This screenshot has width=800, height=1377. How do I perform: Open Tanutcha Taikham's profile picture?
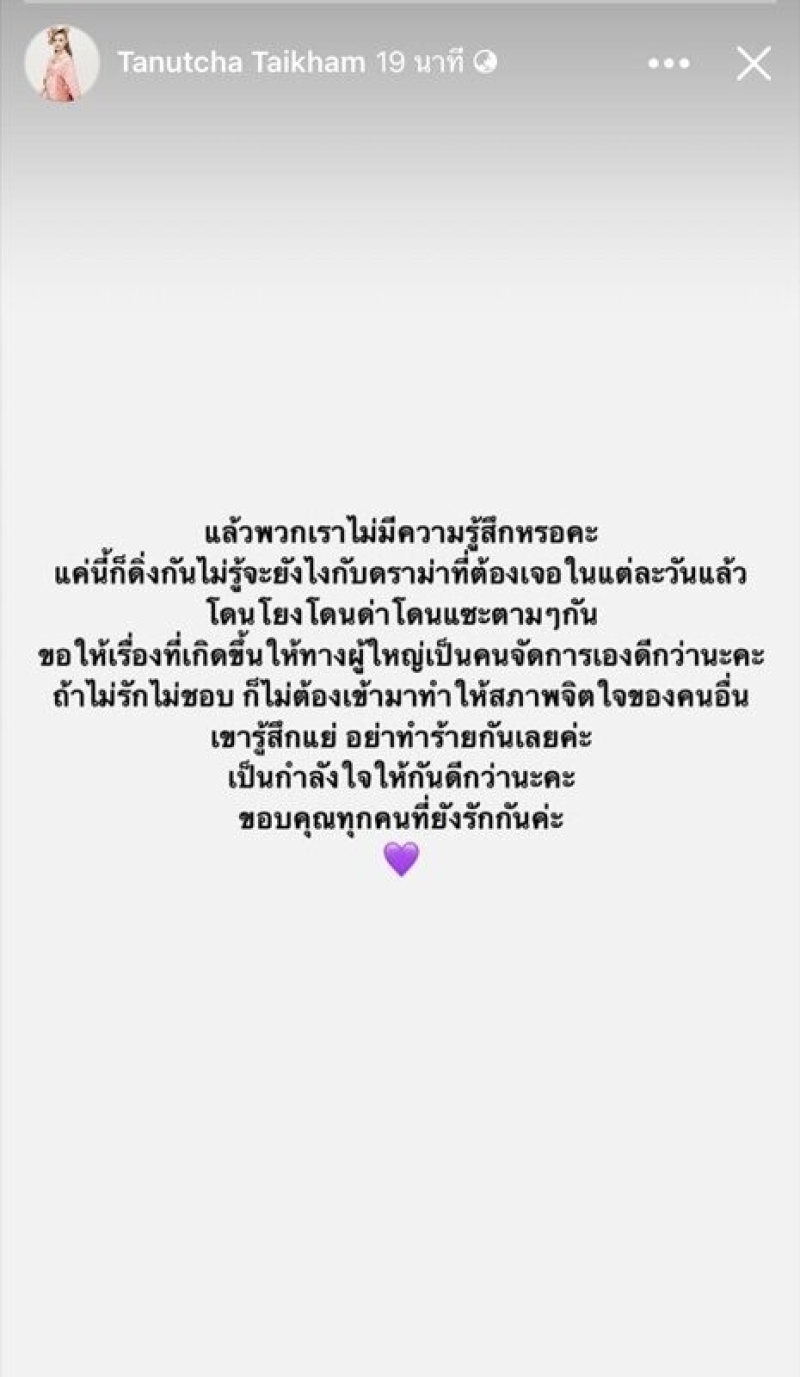click(62, 63)
